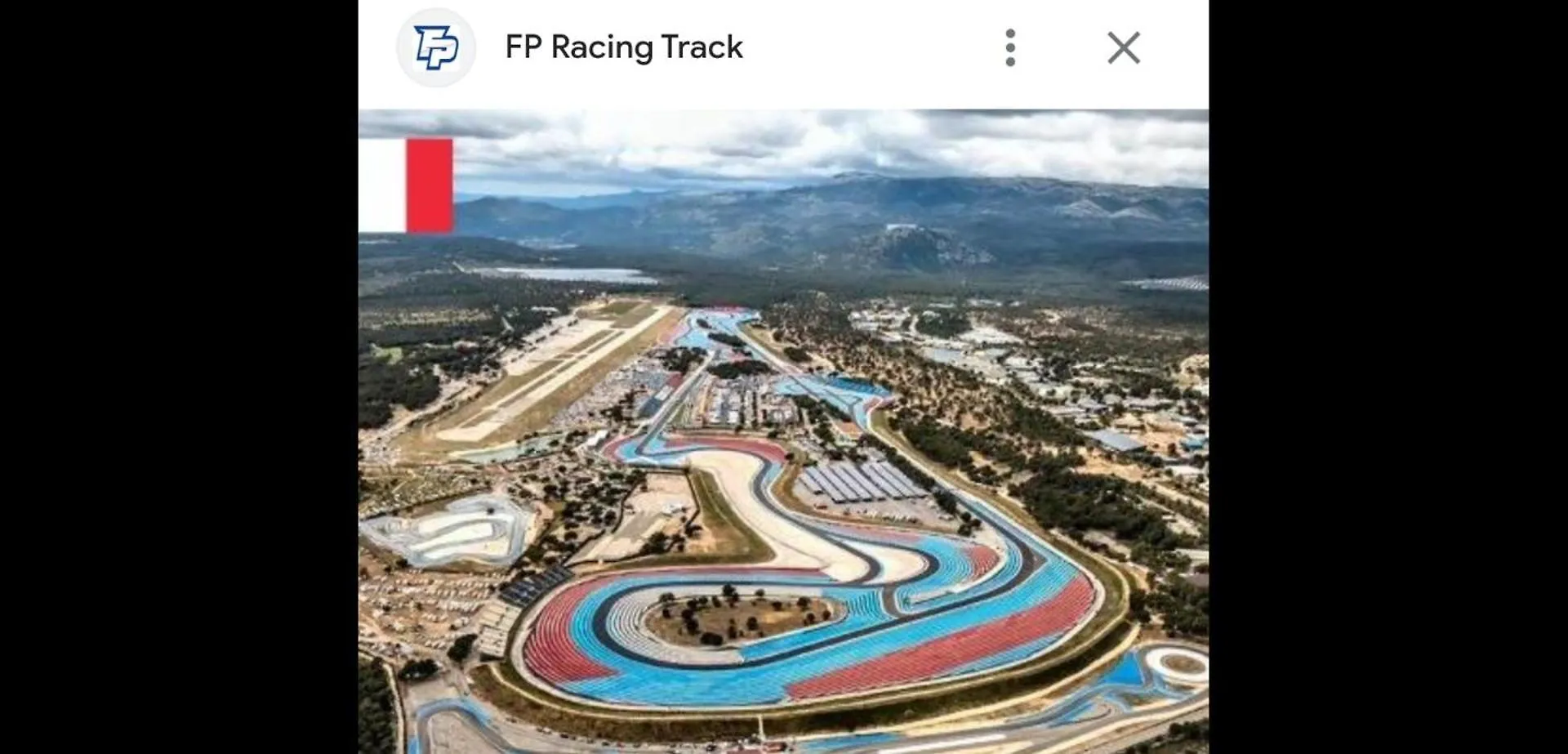
Task: Close the FP Racing Track card
Action: click(1124, 47)
